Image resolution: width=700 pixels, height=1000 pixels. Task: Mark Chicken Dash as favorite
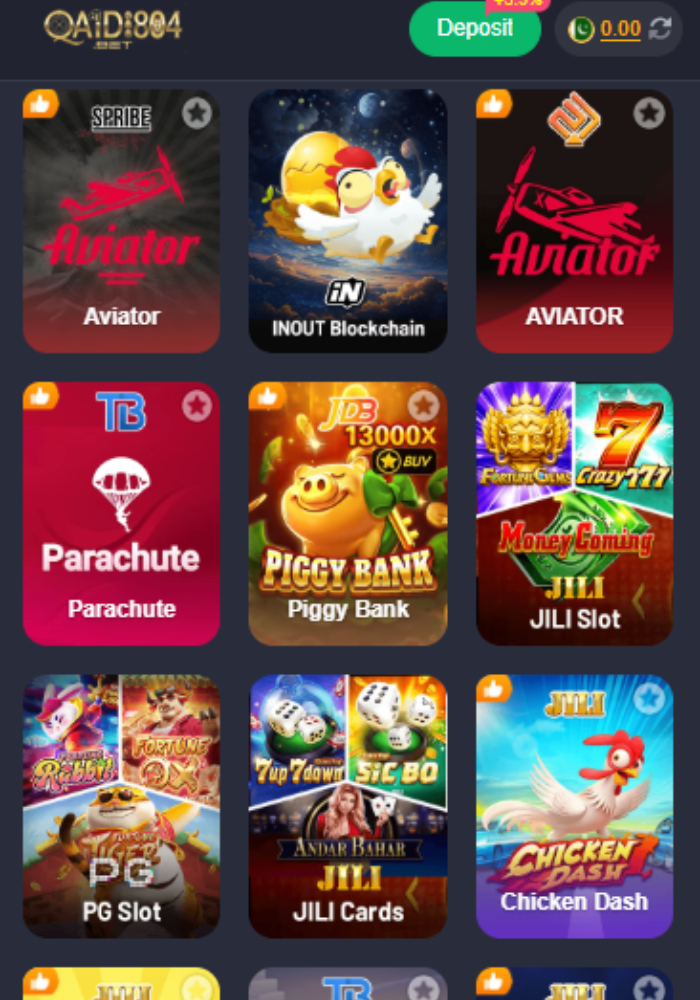pos(650,697)
